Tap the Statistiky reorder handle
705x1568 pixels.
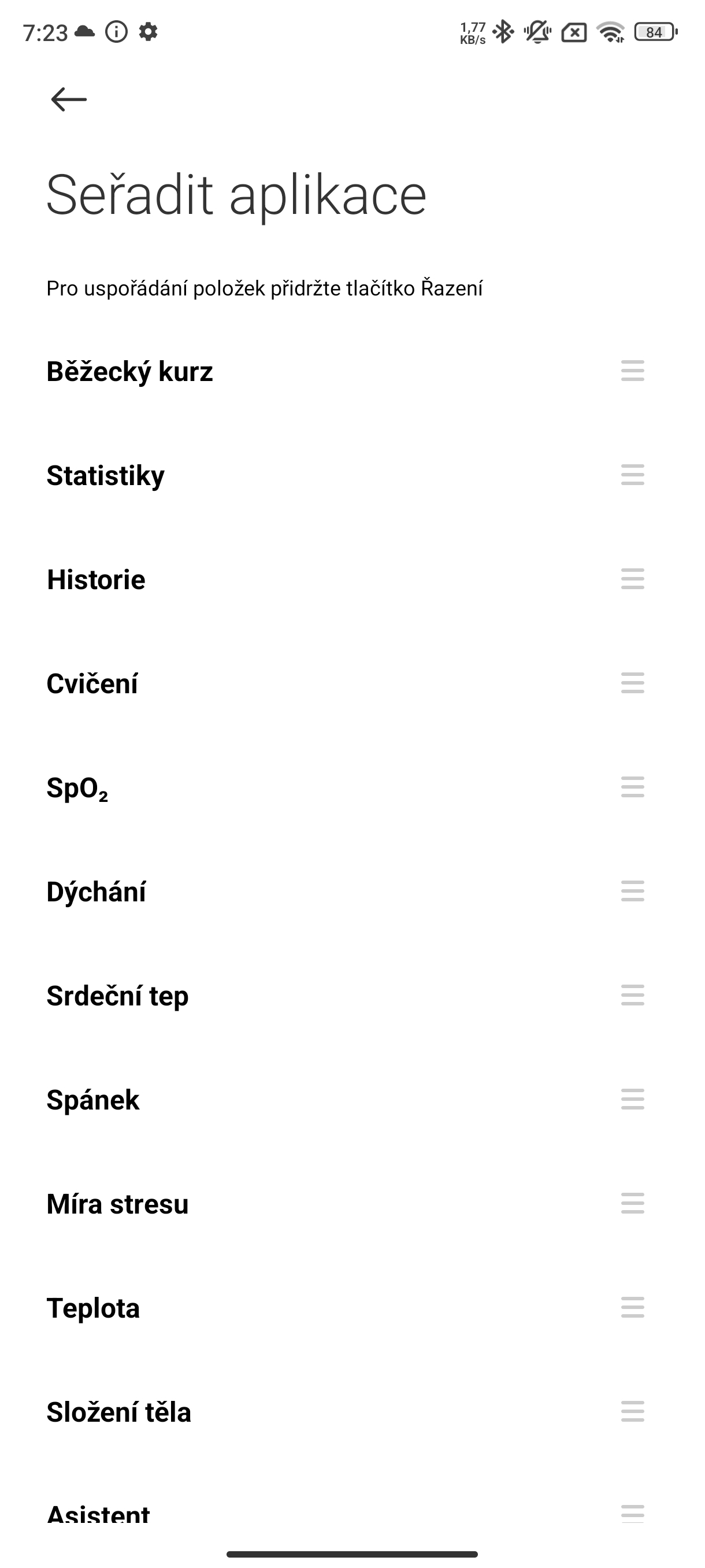pyautogui.click(x=632, y=475)
